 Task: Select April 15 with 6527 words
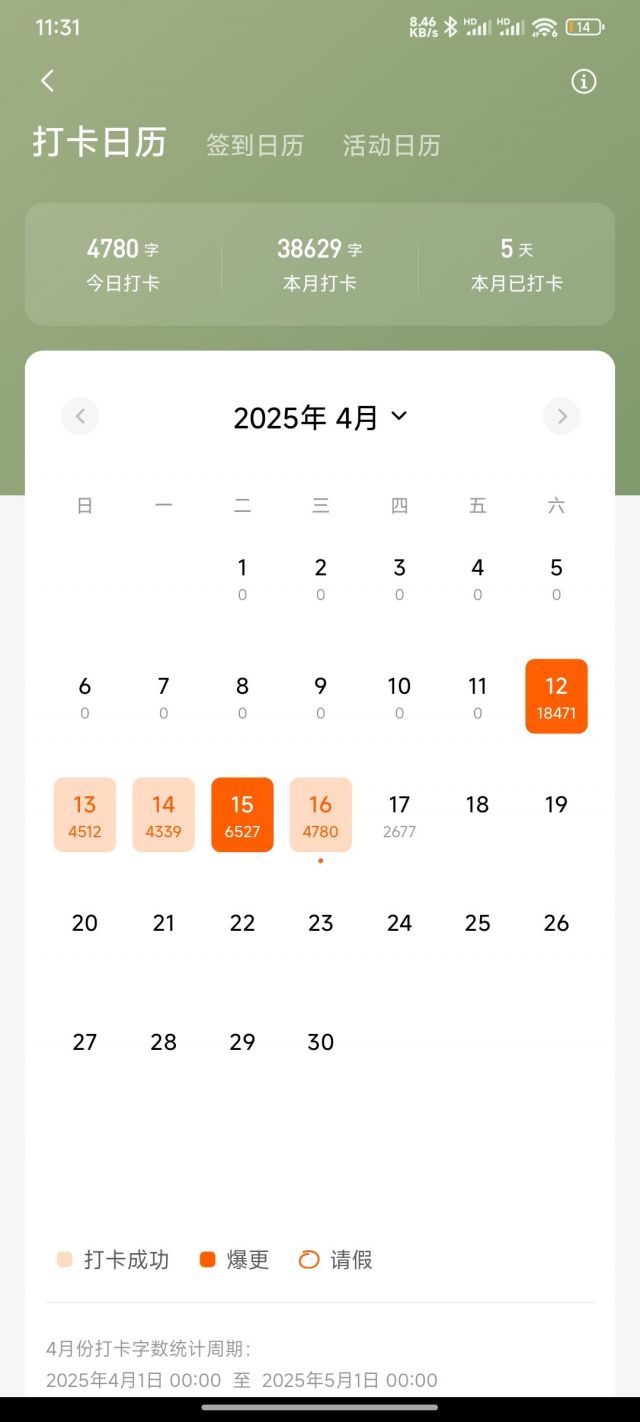[x=242, y=815]
